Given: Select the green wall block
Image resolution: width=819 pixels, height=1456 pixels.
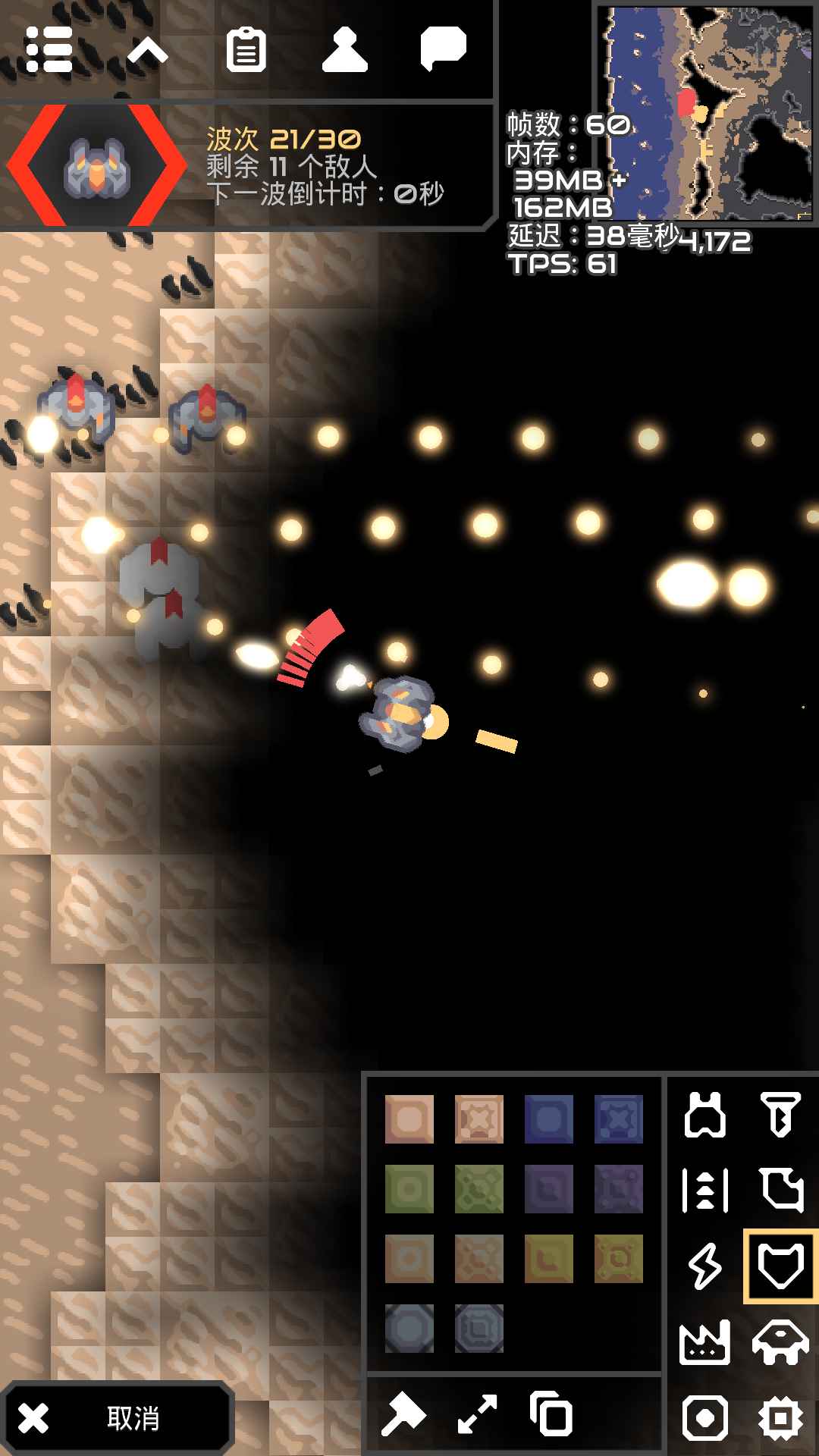Looking at the screenshot, I should click(x=409, y=1189).
